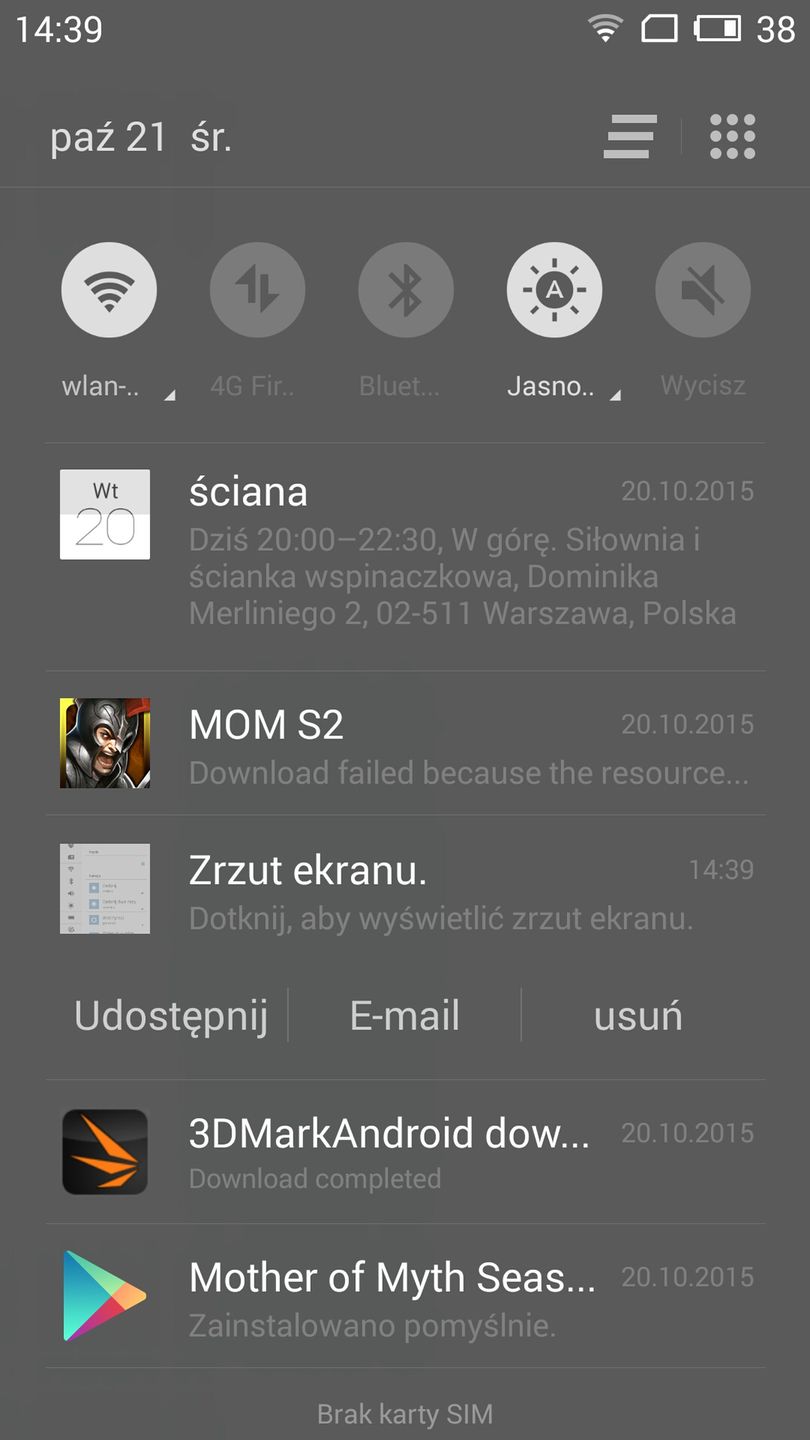The image size is (810, 1440).
Task: Send the screenshot by E-mail
Action: [x=405, y=1016]
